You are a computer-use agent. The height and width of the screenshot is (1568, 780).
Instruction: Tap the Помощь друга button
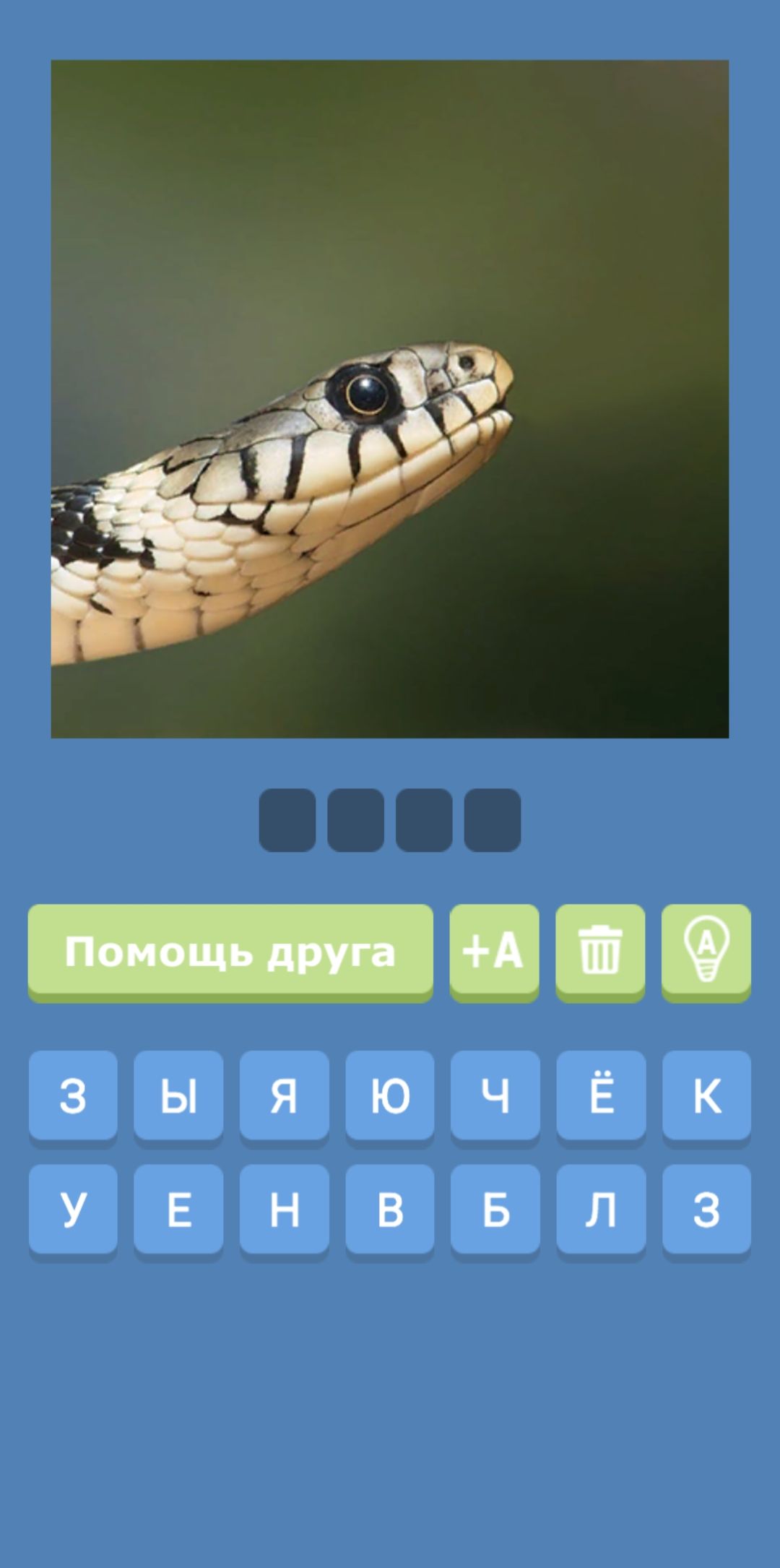point(230,951)
